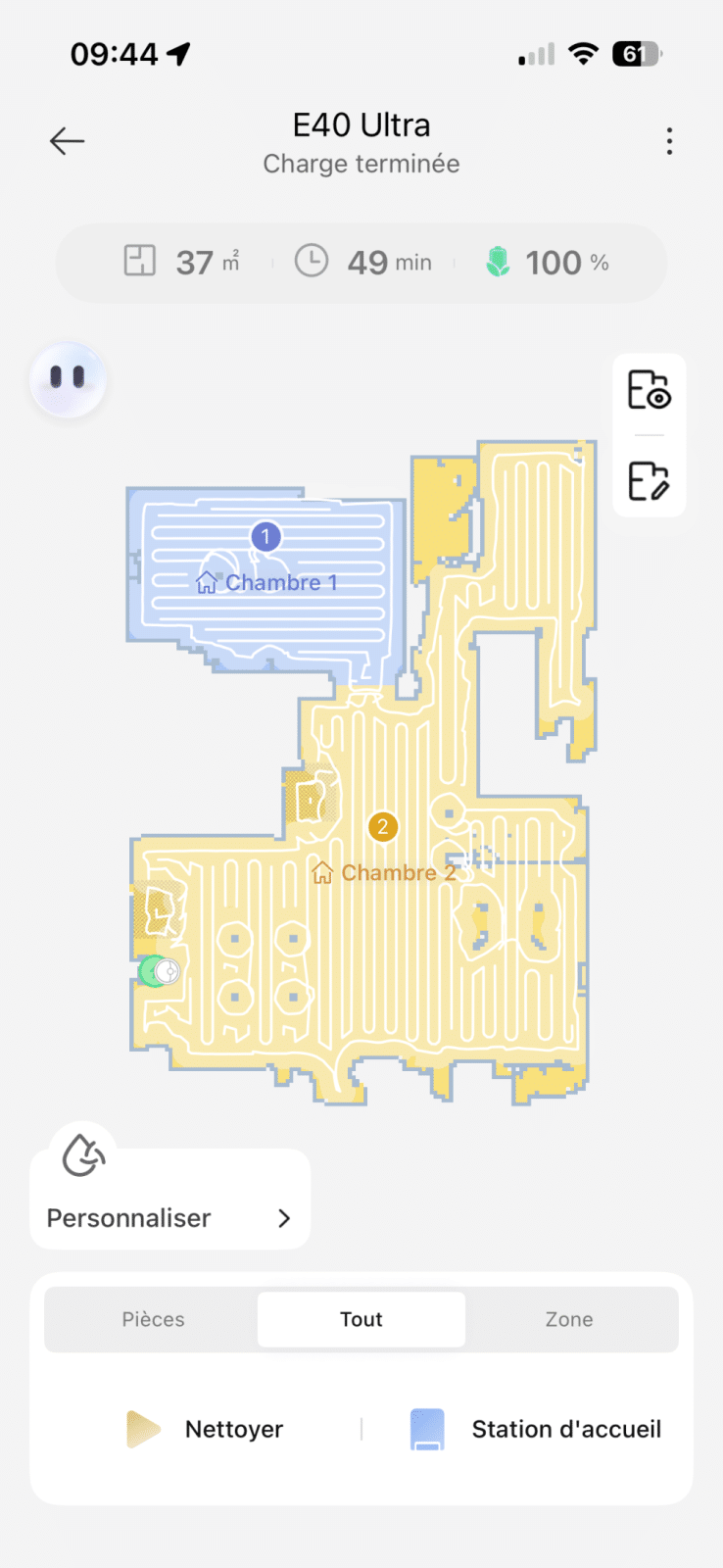Screen dimensions: 723x1568
Task: Switch to the Zone tab
Action: point(569,1319)
